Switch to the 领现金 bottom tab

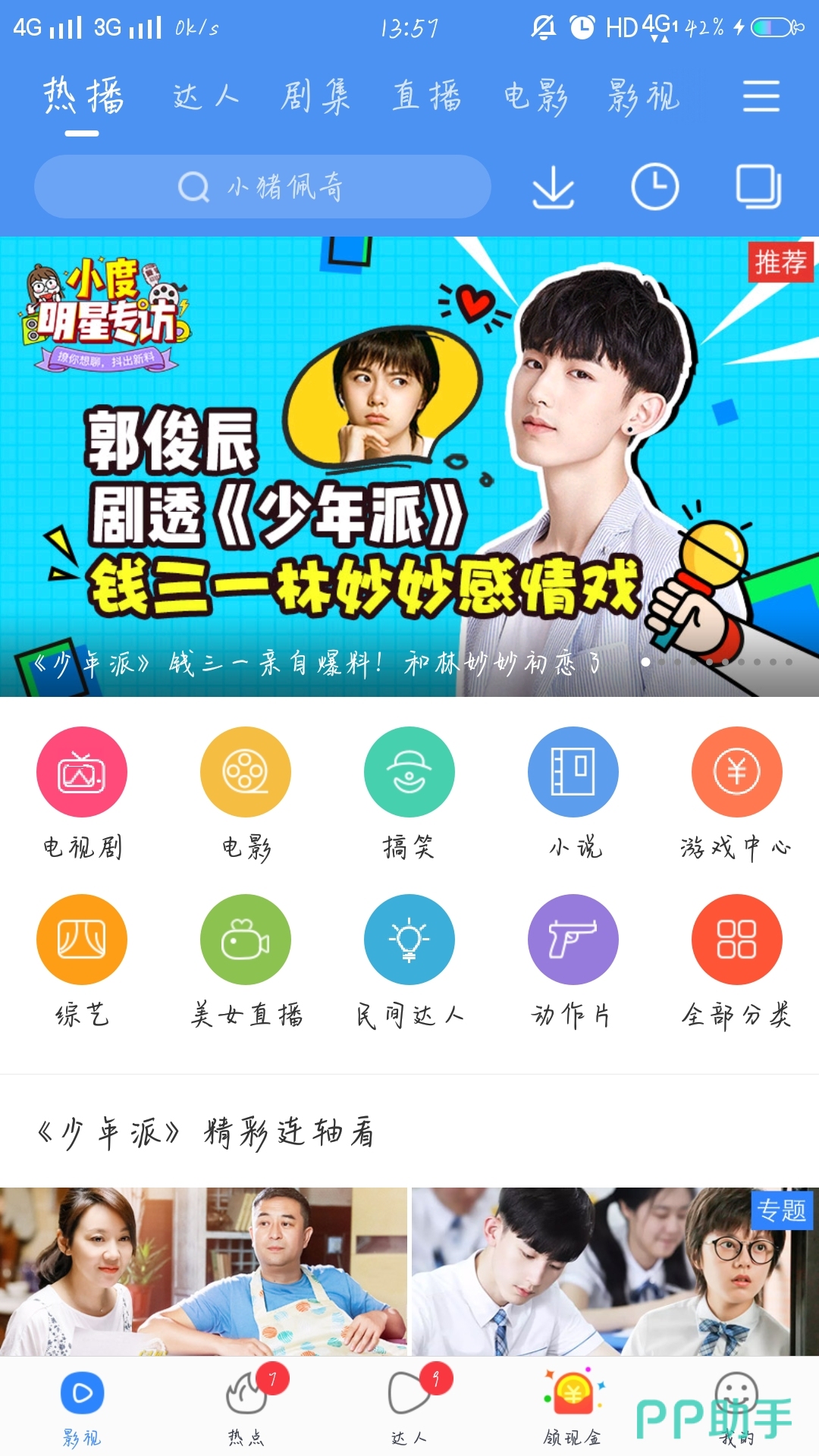point(573,1405)
